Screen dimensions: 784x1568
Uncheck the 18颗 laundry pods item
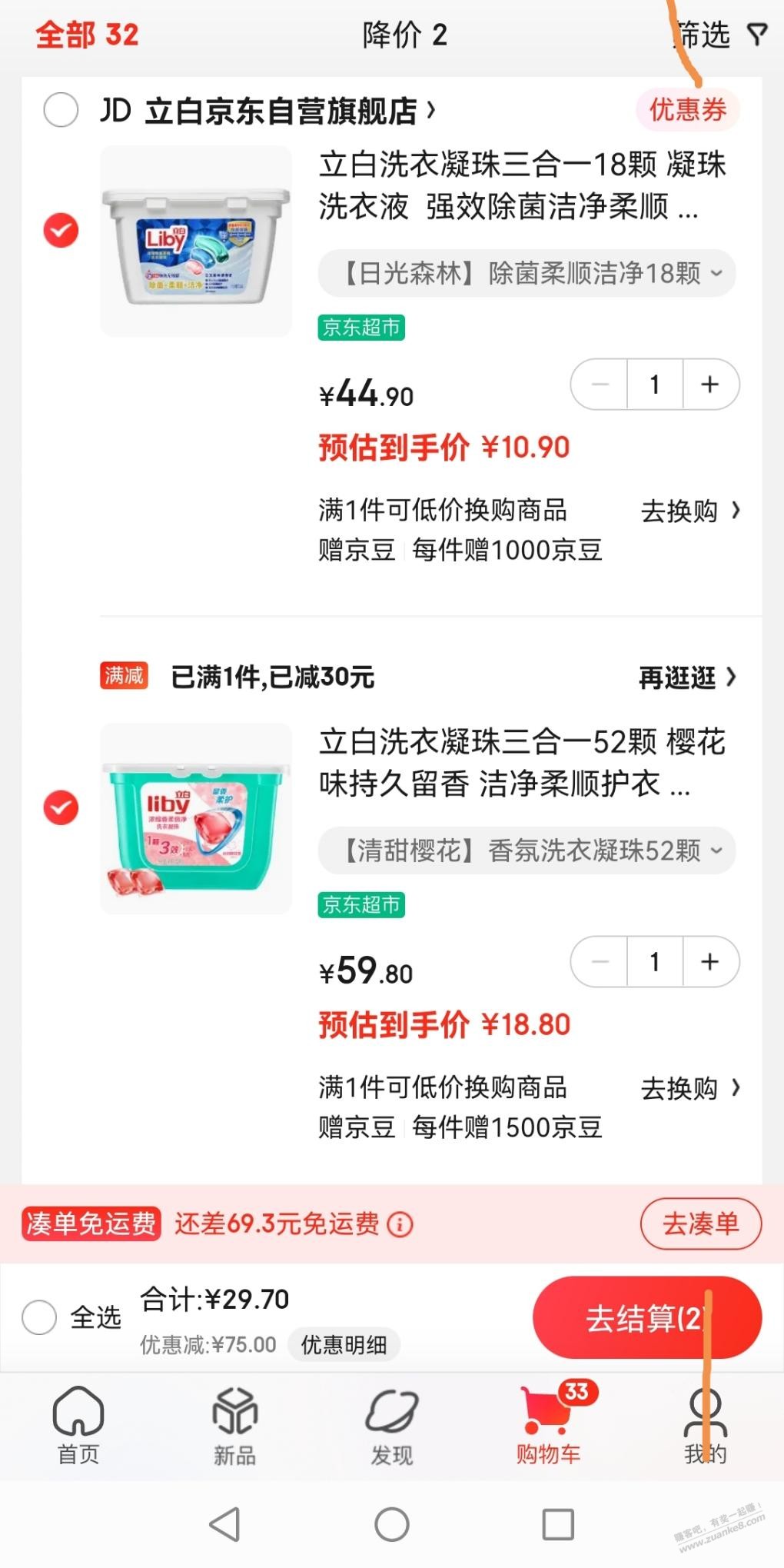pos(61,230)
